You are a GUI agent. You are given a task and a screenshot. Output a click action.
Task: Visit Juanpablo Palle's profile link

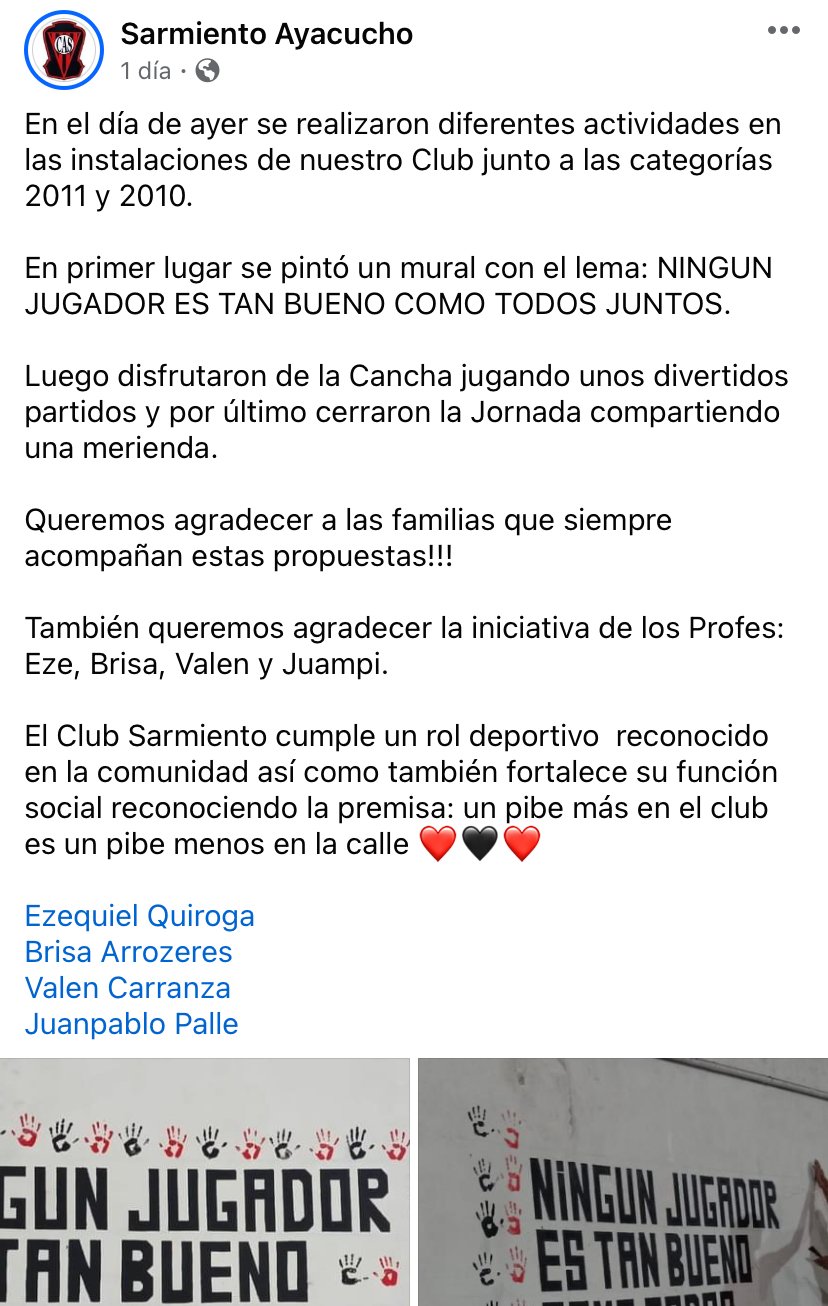tap(132, 1024)
